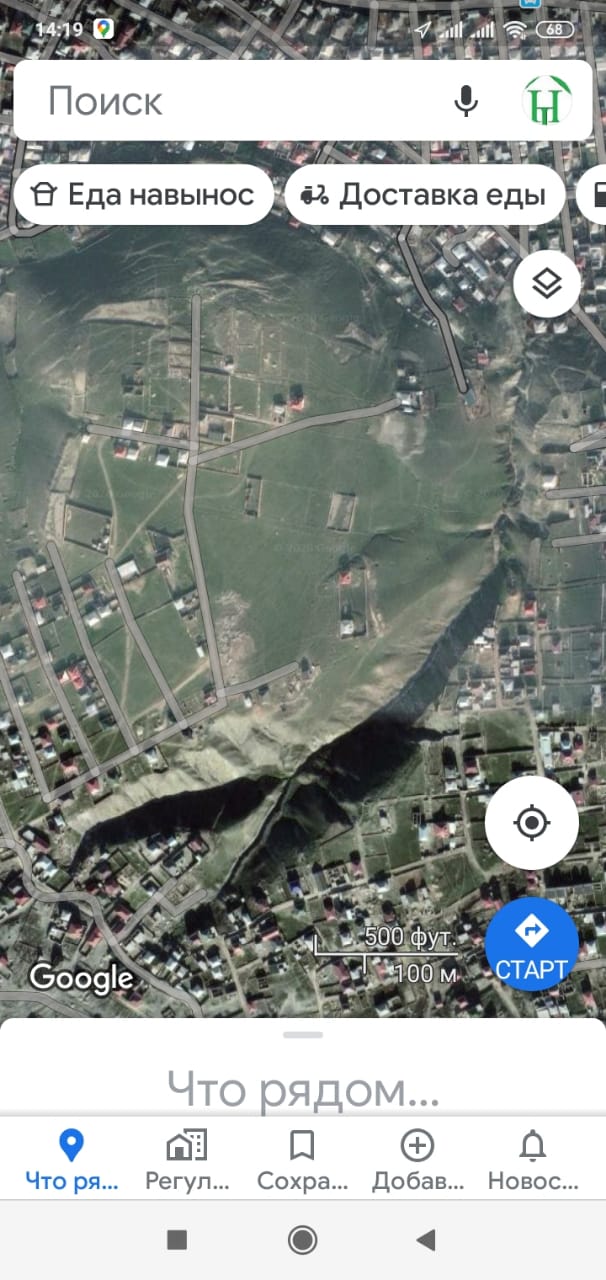Open the map layers button

tap(547, 284)
